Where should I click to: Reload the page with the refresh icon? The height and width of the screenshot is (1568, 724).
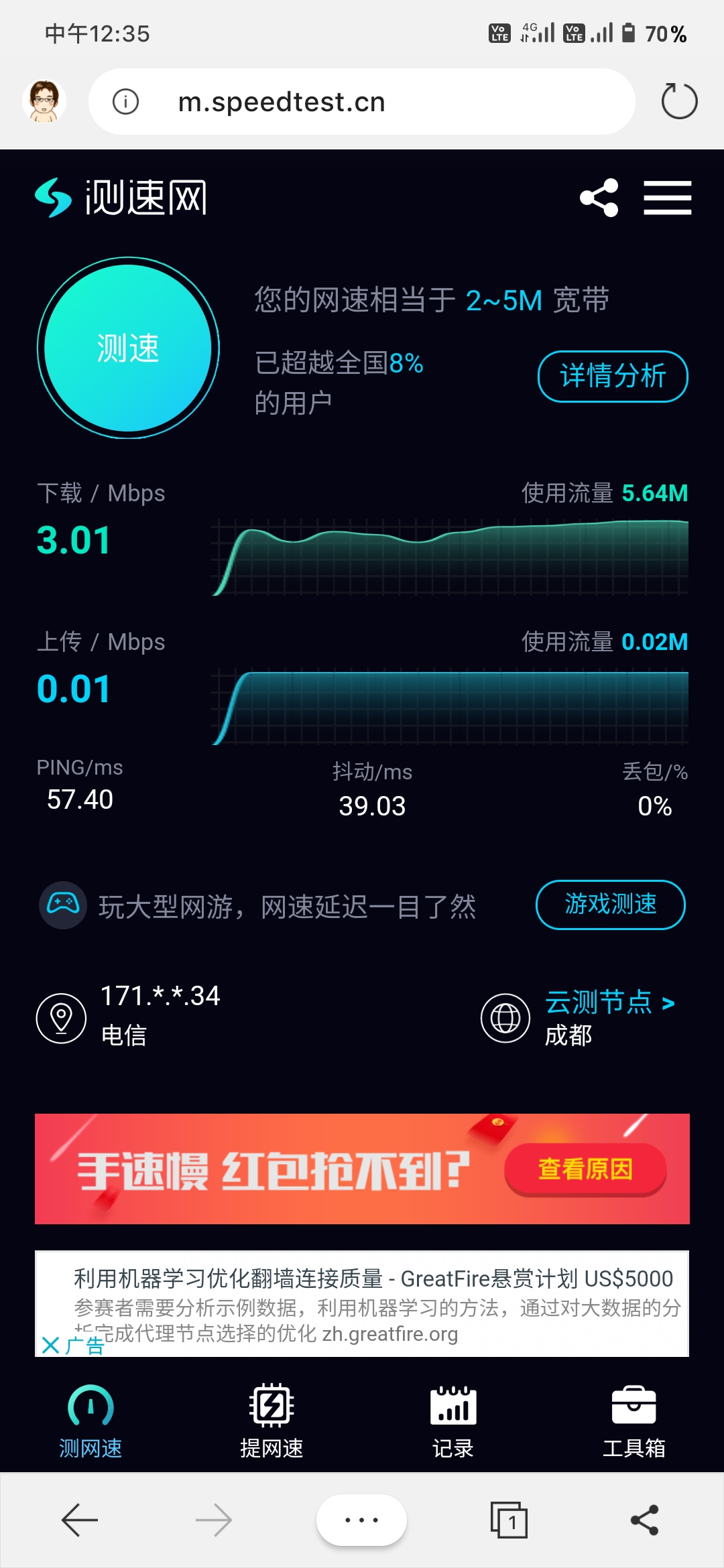click(679, 101)
